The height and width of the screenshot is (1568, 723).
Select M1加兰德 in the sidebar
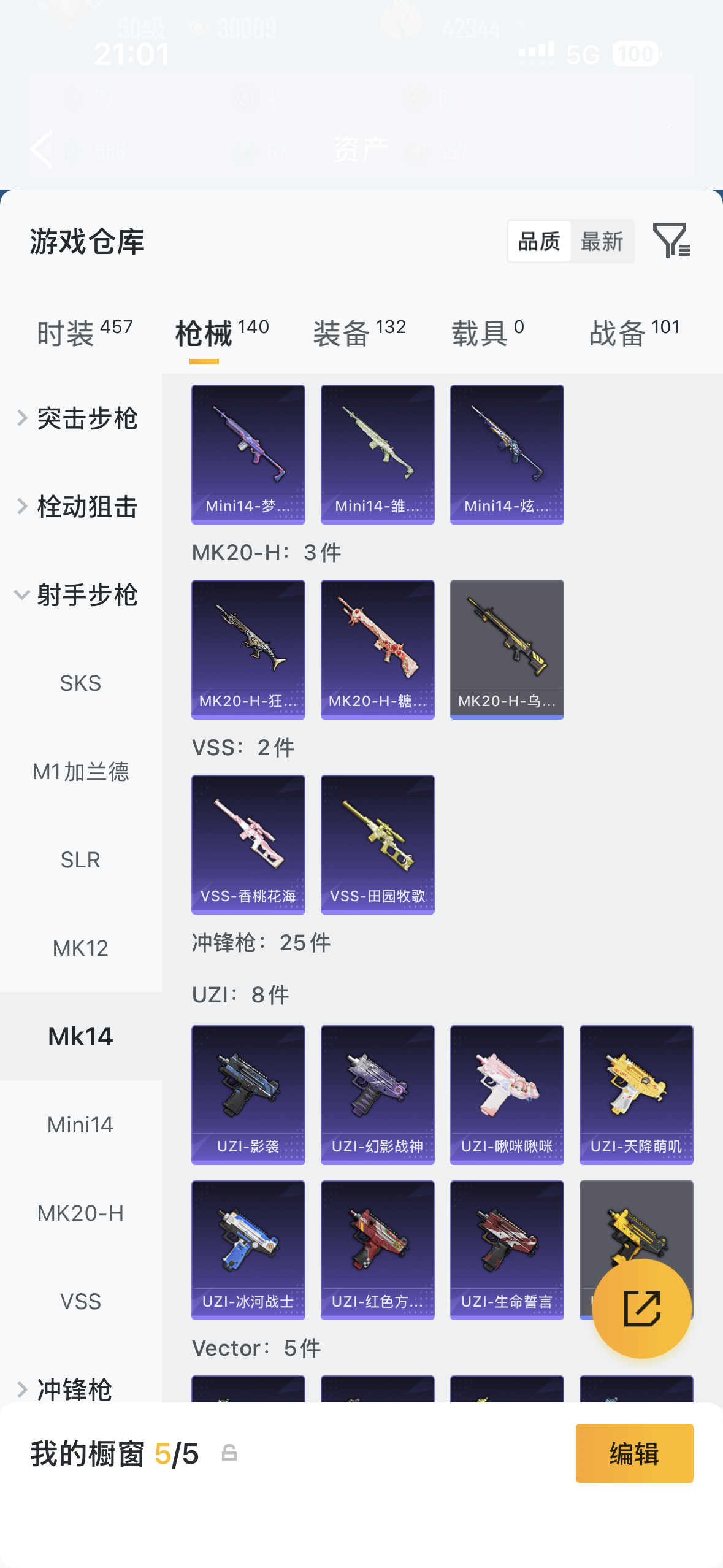pos(80,772)
